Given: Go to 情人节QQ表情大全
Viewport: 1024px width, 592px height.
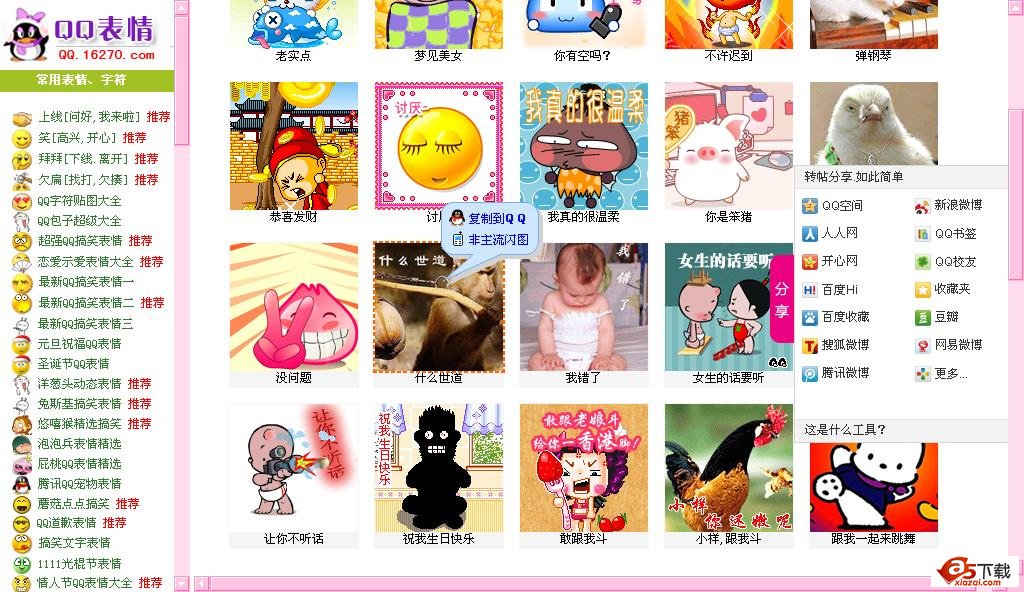Looking at the screenshot, I should (84, 583).
